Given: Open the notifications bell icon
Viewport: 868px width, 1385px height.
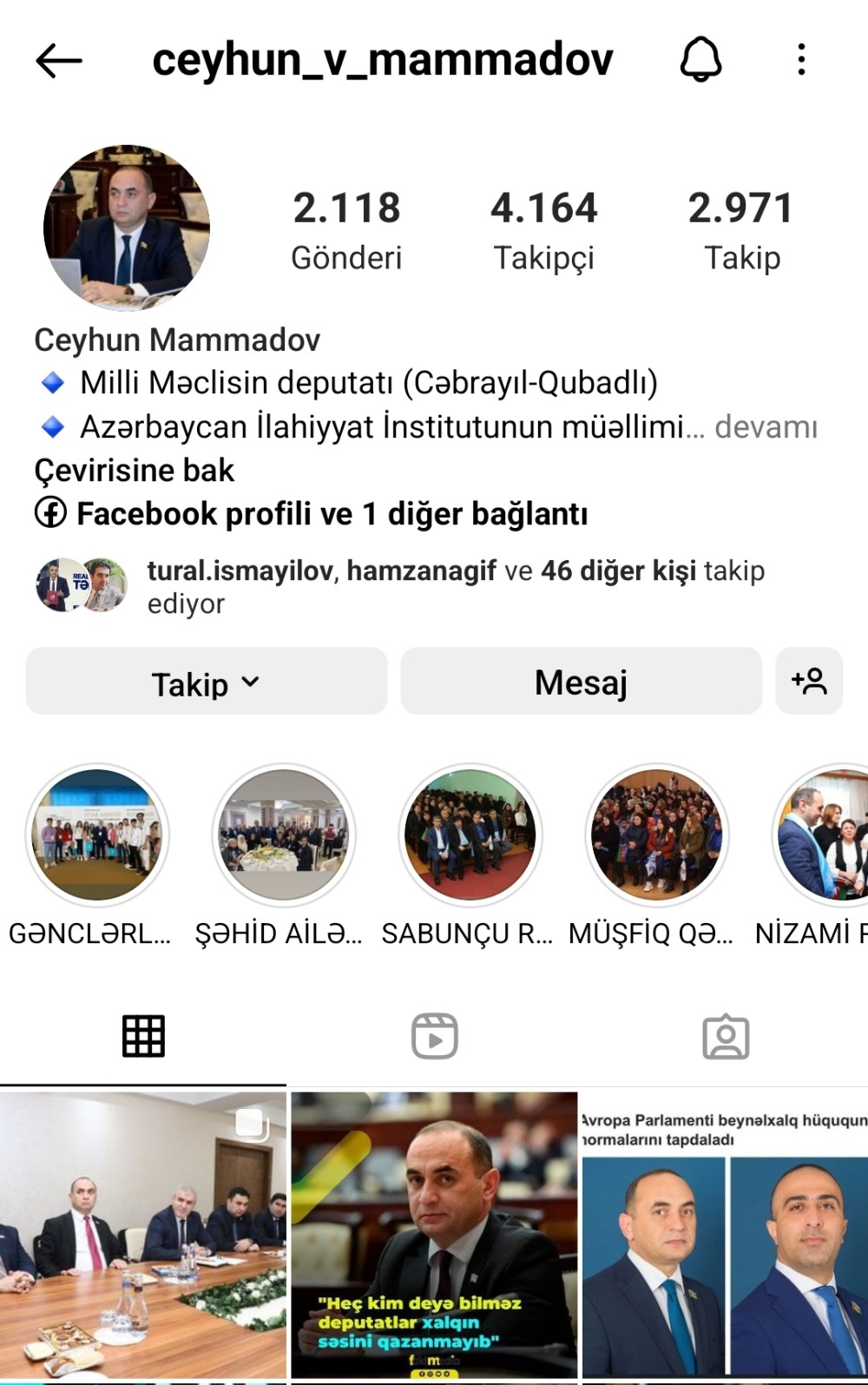Looking at the screenshot, I should pyautogui.click(x=703, y=61).
